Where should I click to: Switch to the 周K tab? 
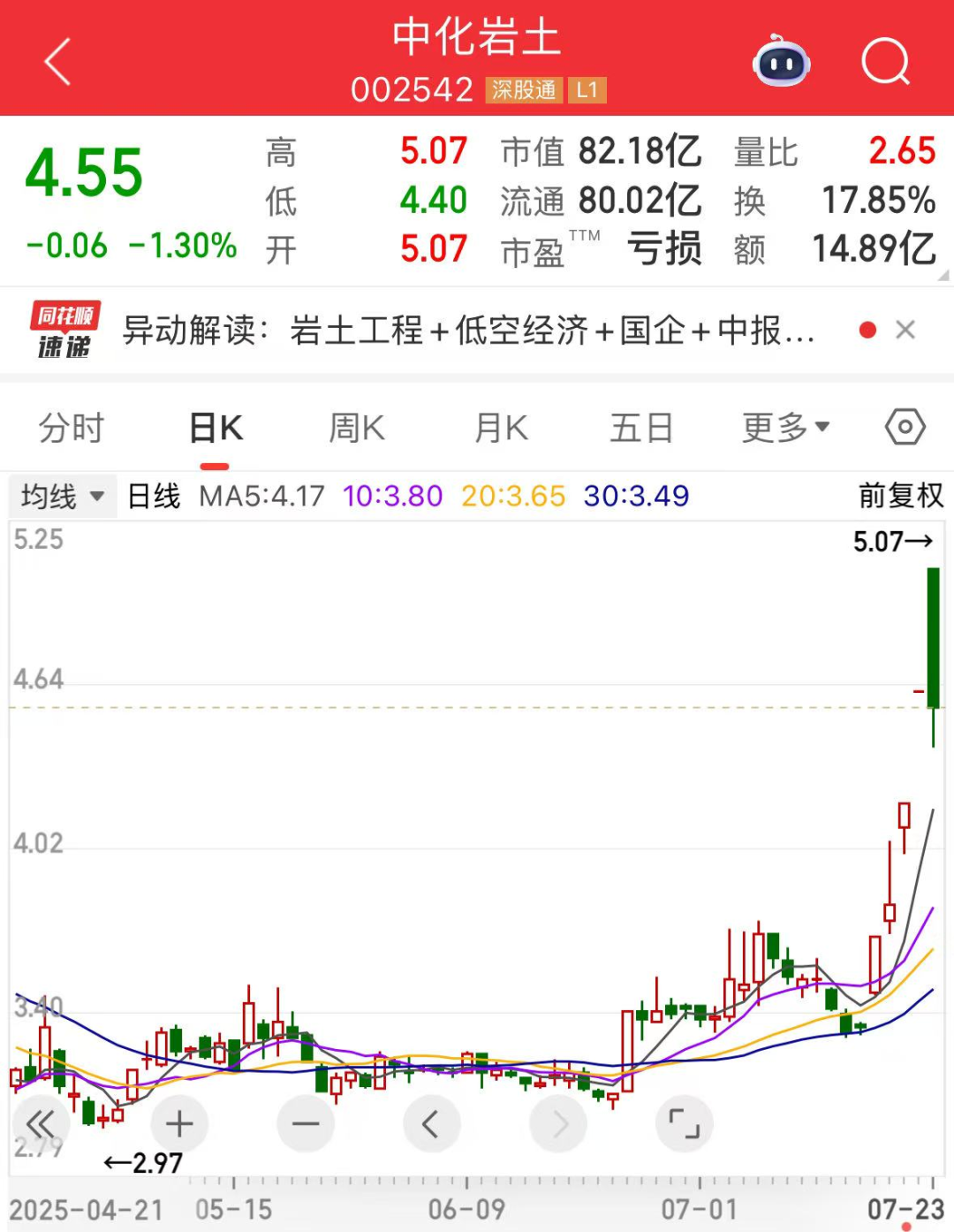click(357, 428)
